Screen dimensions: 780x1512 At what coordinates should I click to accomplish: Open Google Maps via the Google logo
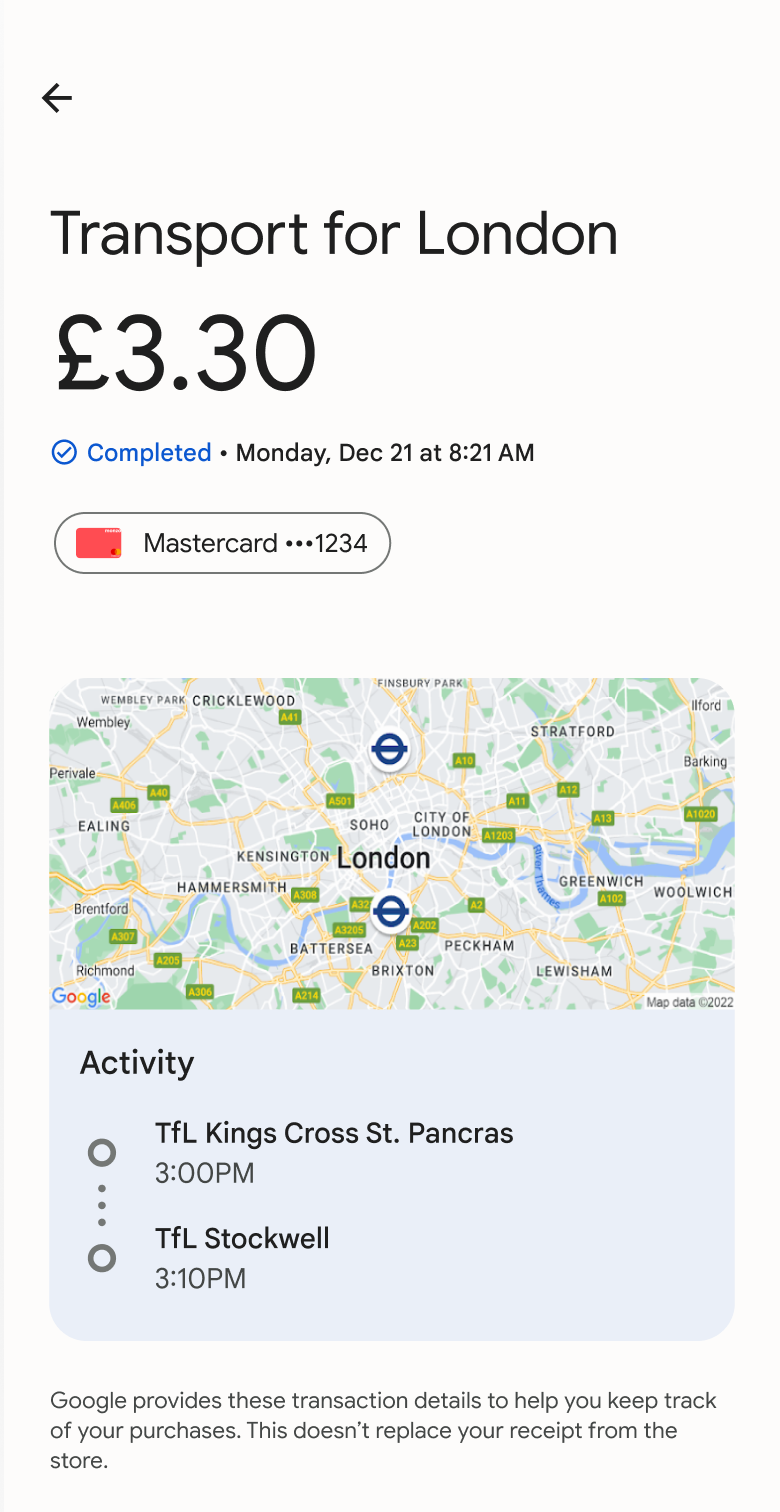[x=81, y=996]
